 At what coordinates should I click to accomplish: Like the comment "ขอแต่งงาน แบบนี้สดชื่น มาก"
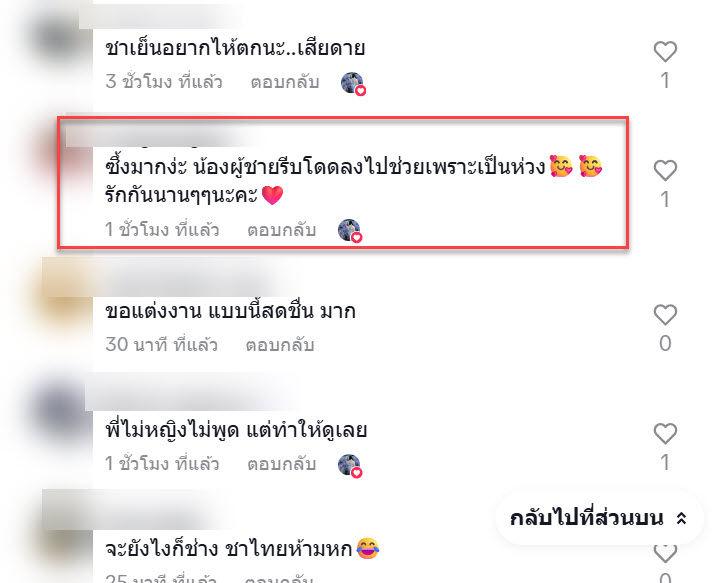tap(665, 315)
